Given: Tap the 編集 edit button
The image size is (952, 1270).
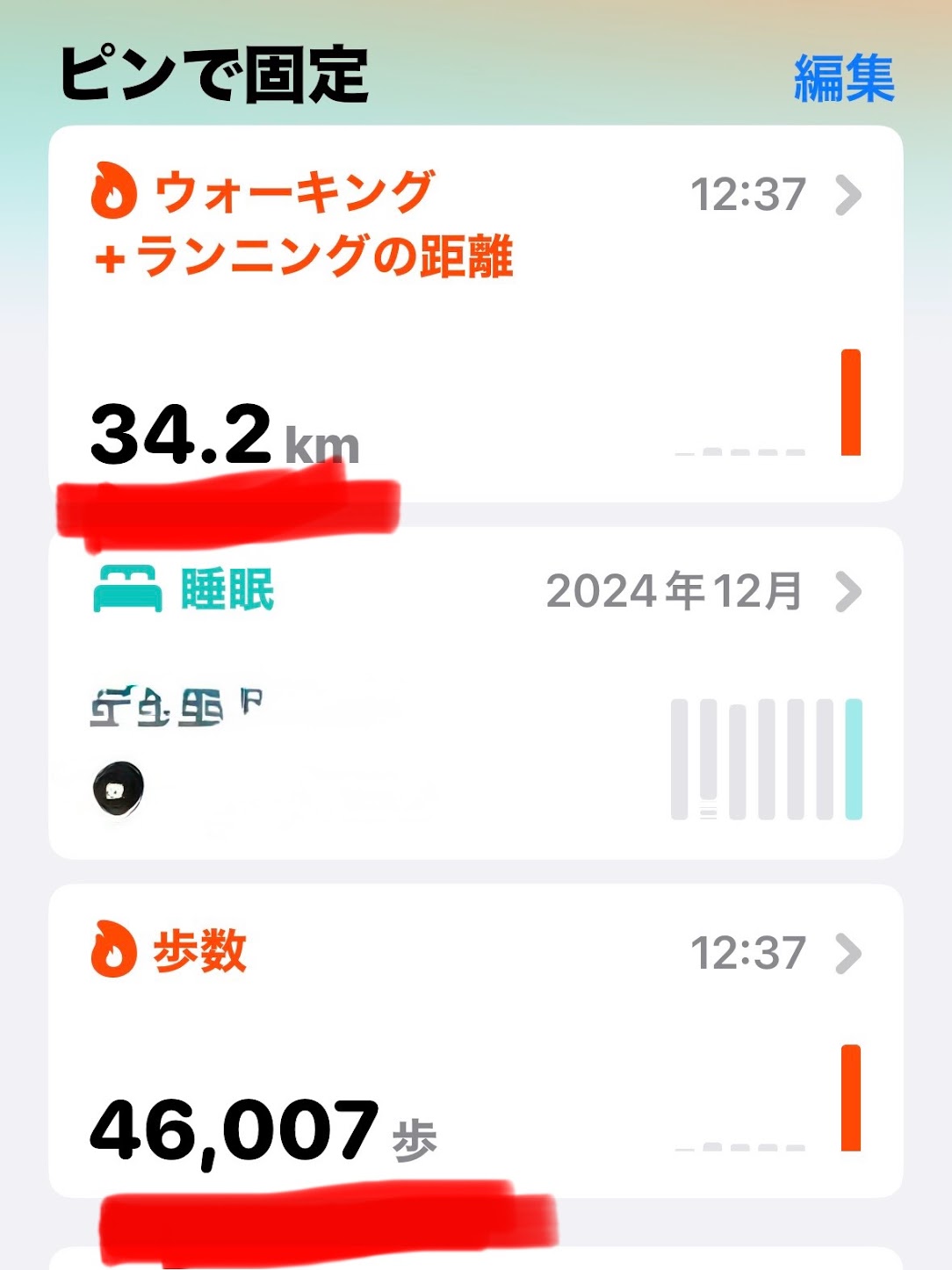Looking at the screenshot, I should 843,78.
